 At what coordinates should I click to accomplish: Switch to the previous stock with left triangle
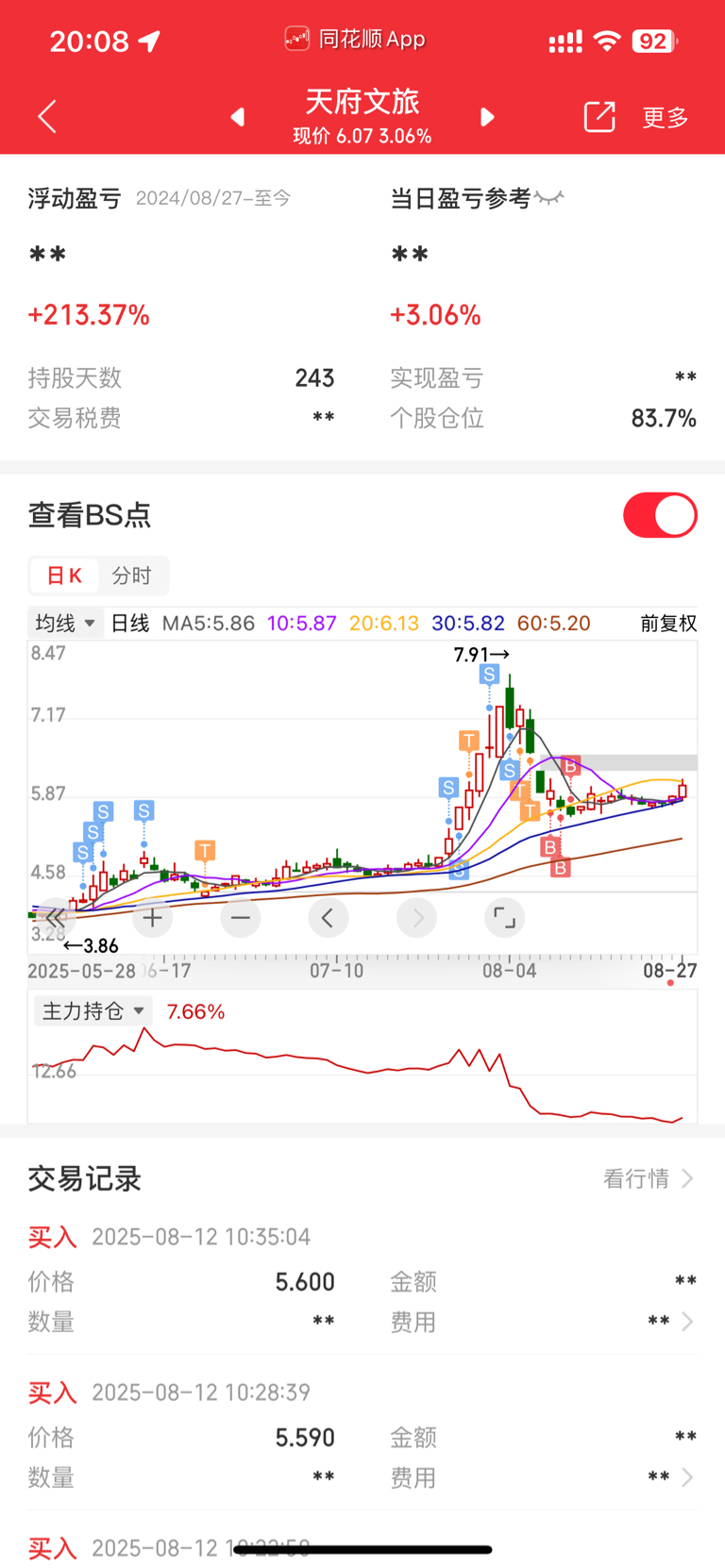click(x=238, y=117)
